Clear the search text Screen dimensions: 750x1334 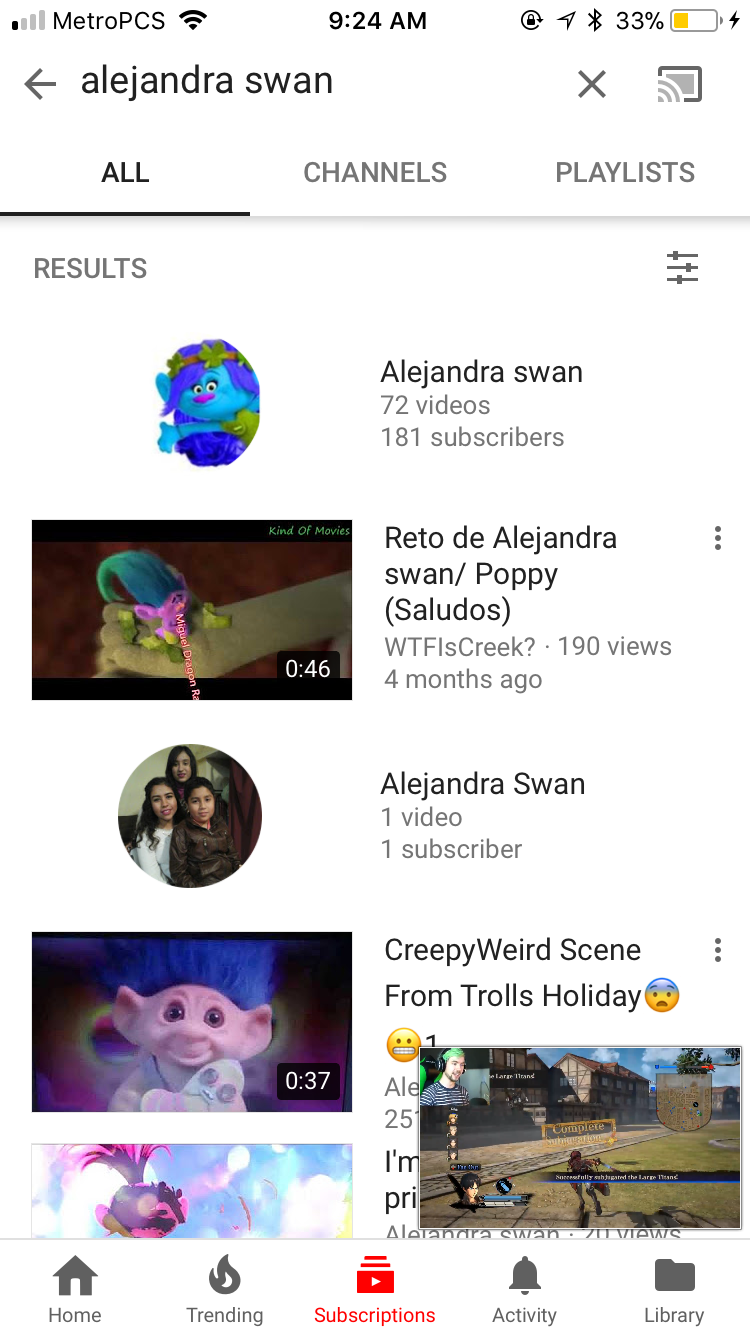click(592, 85)
